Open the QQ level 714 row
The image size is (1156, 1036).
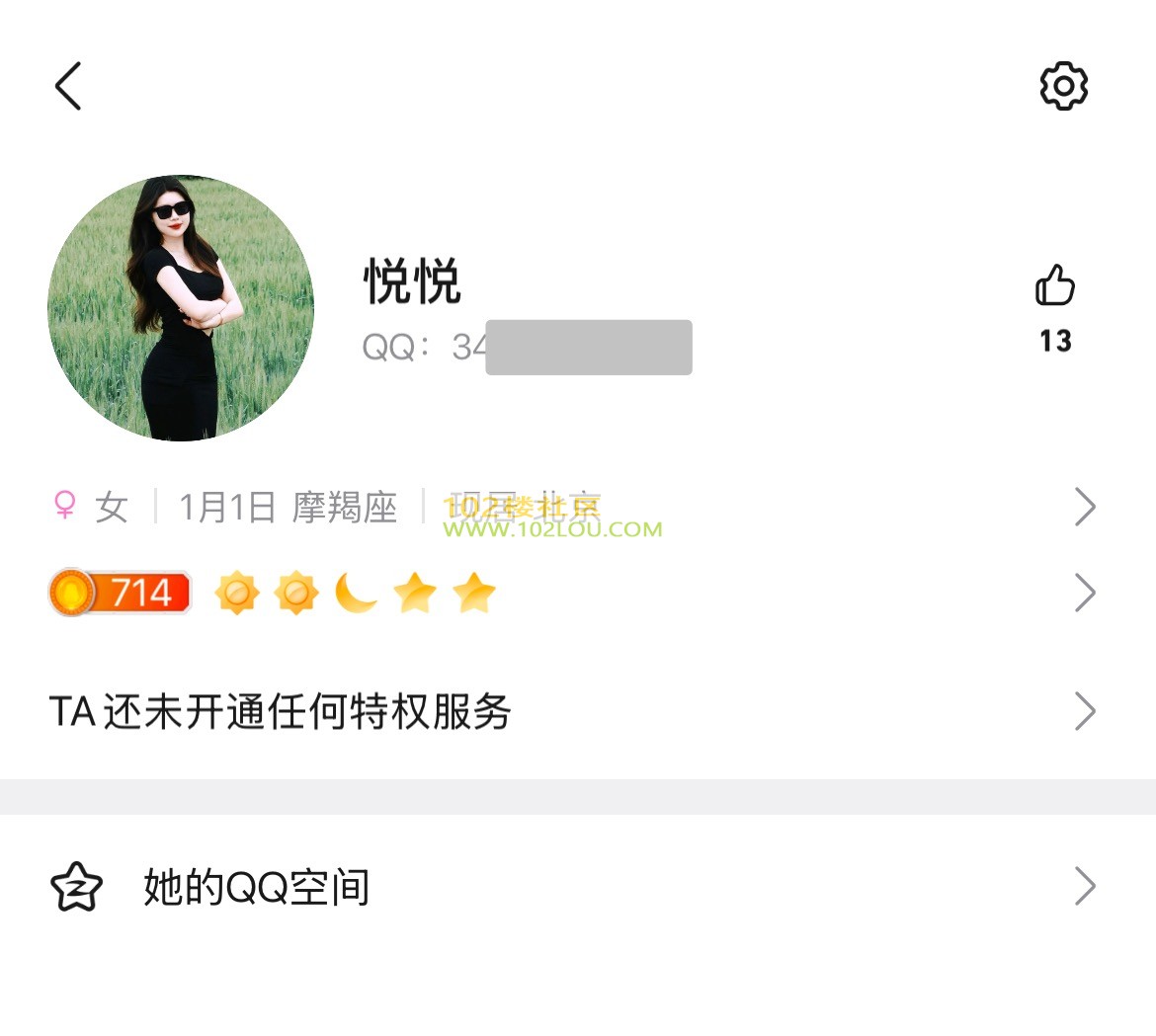click(573, 594)
